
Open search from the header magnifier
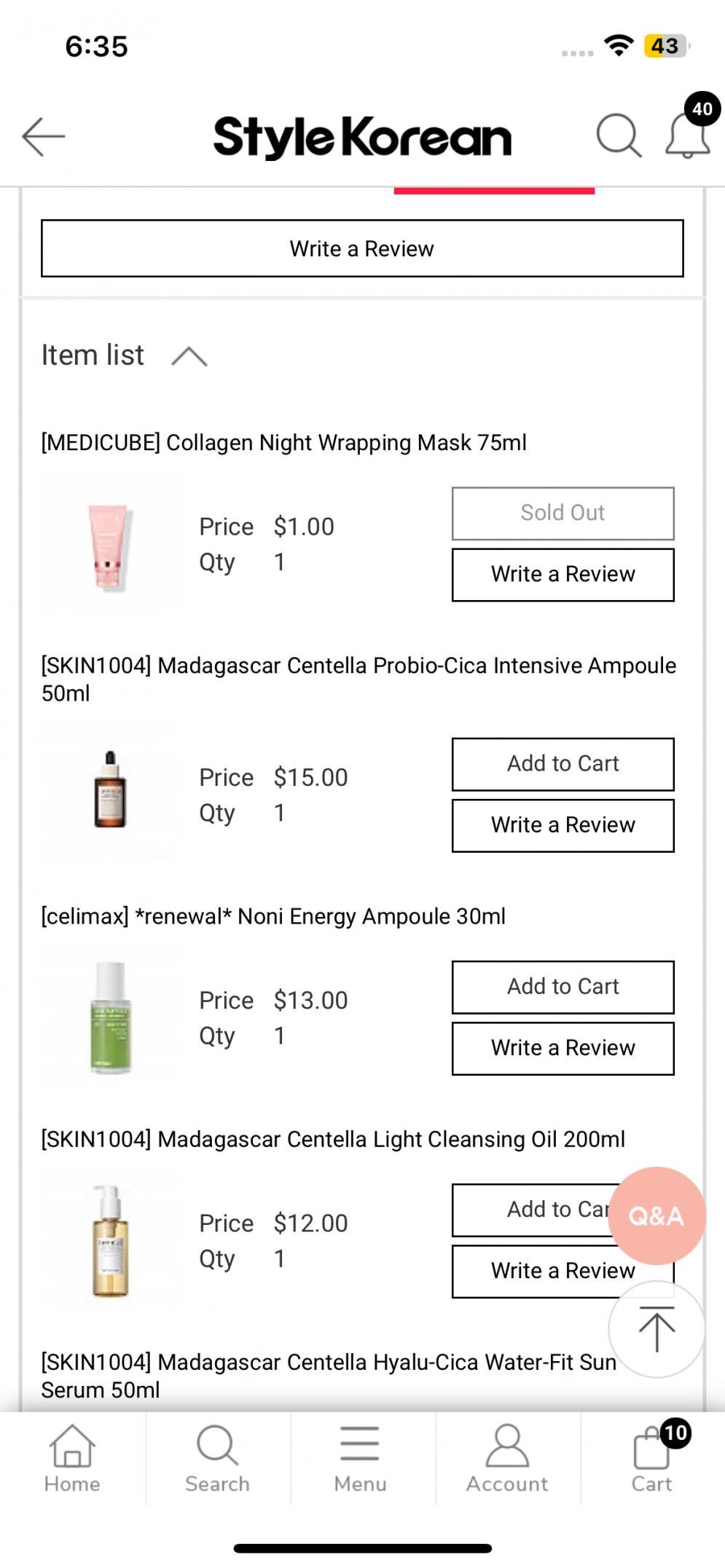click(x=619, y=135)
